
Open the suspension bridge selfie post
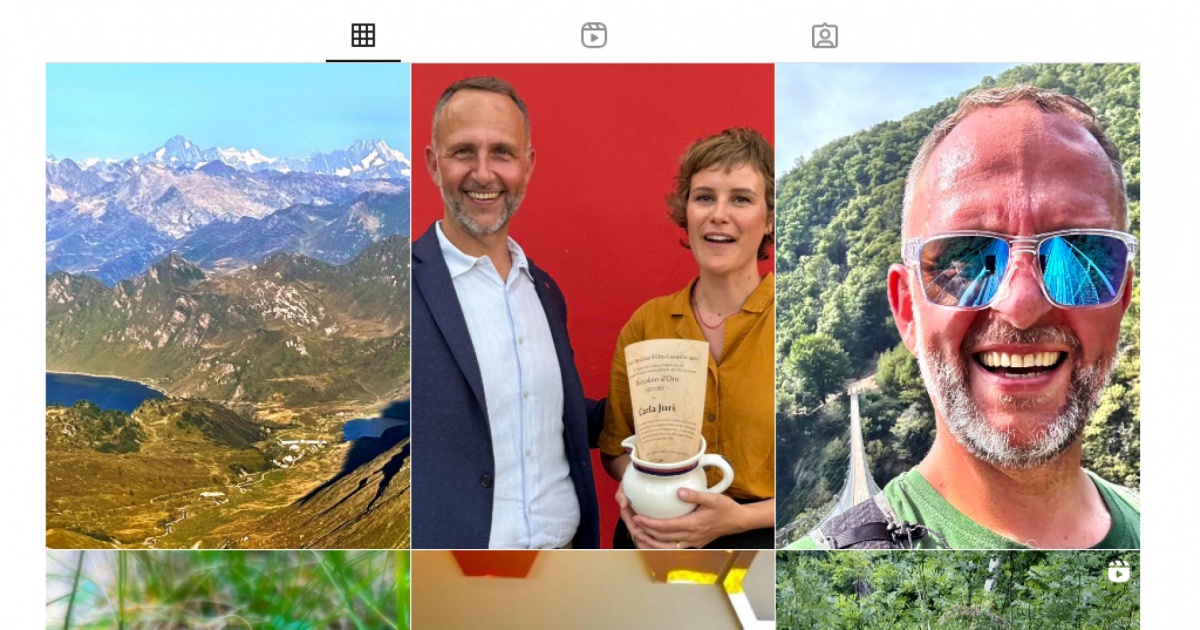(957, 306)
